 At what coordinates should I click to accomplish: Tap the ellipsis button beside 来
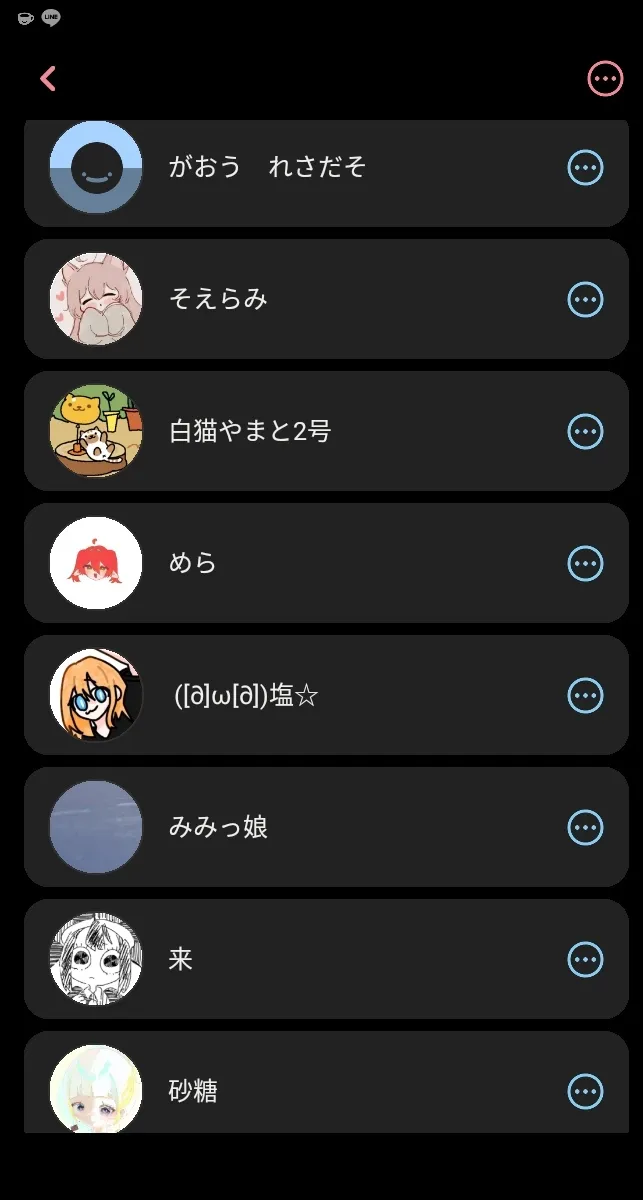click(x=585, y=959)
